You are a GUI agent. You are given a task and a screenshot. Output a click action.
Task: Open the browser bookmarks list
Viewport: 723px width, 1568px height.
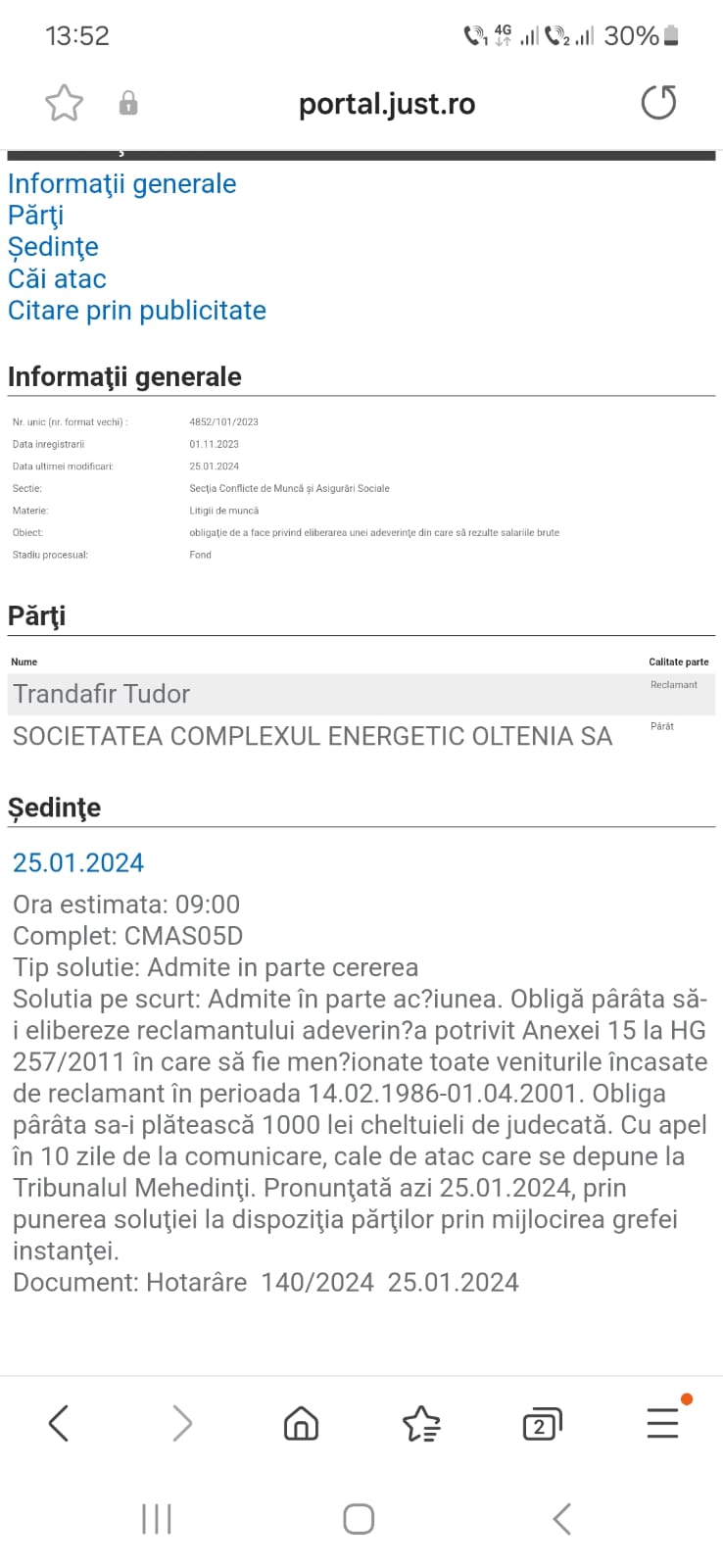pos(421,1423)
